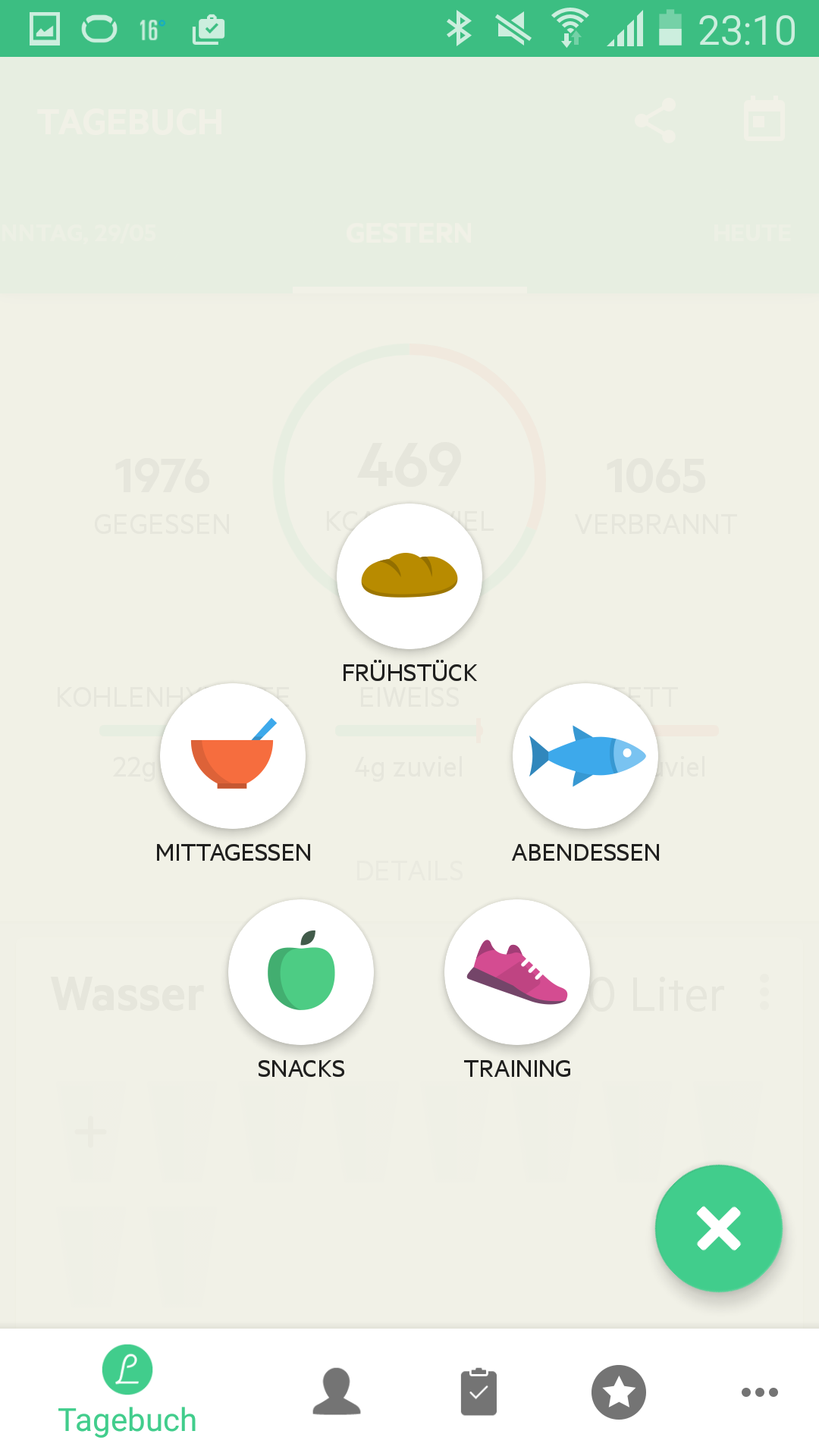This screenshot has width=819, height=1456.
Task: Close the add menu with X button
Action: click(719, 1228)
